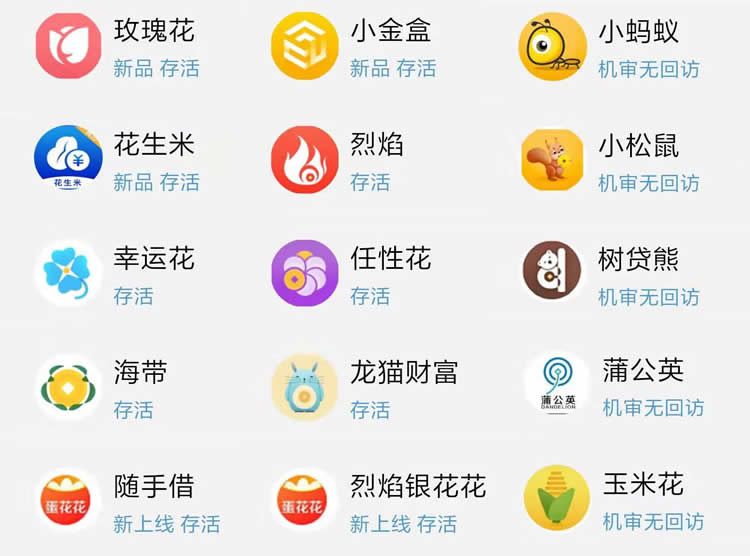
Task: Open the 树贷熊 entry
Action: [x=552, y=272]
